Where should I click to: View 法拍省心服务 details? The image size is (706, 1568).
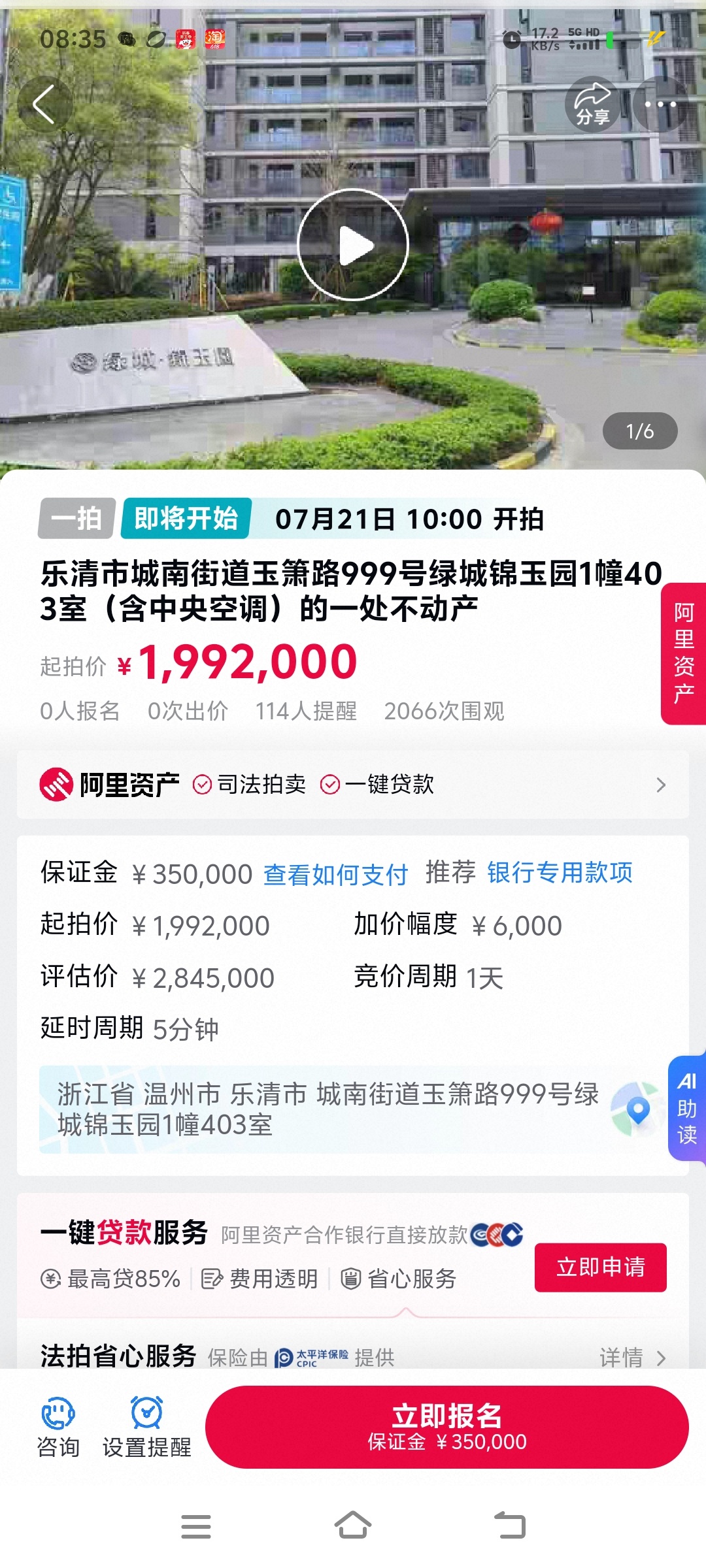[x=631, y=1358]
